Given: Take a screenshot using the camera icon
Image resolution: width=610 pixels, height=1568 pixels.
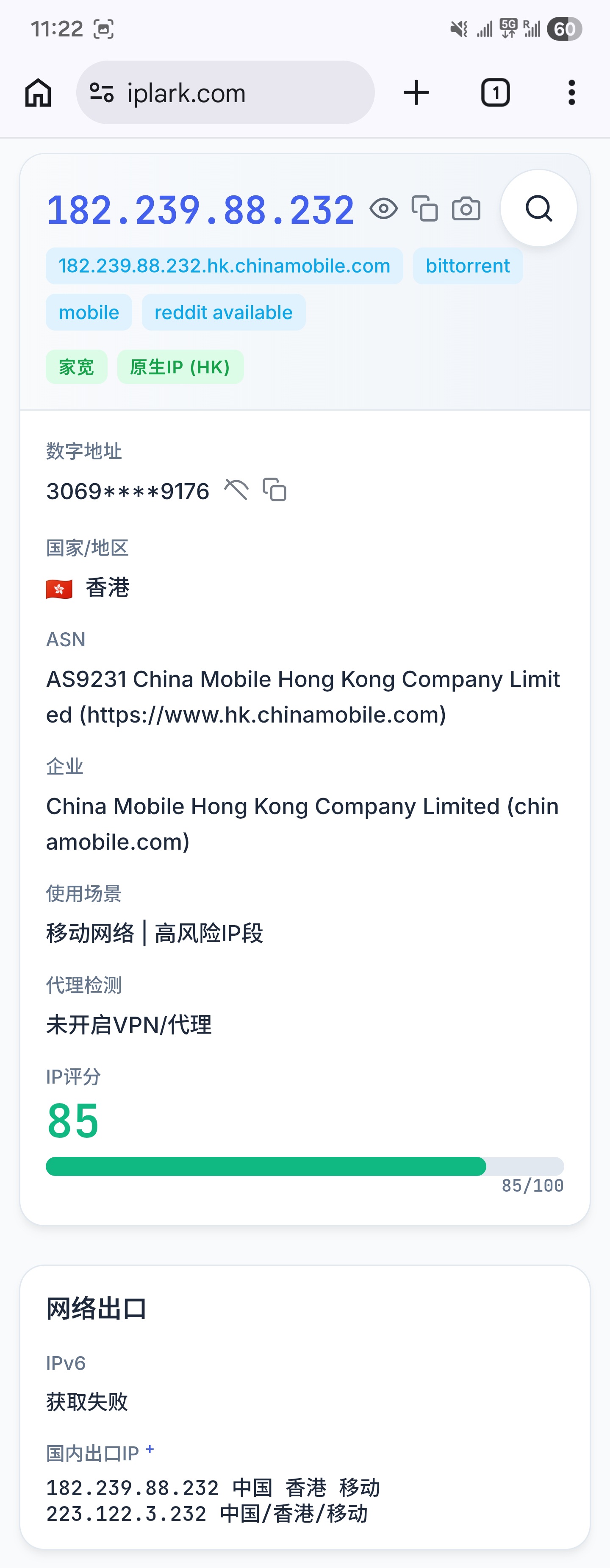Looking at the screenshot, I should tap(466, 209).
